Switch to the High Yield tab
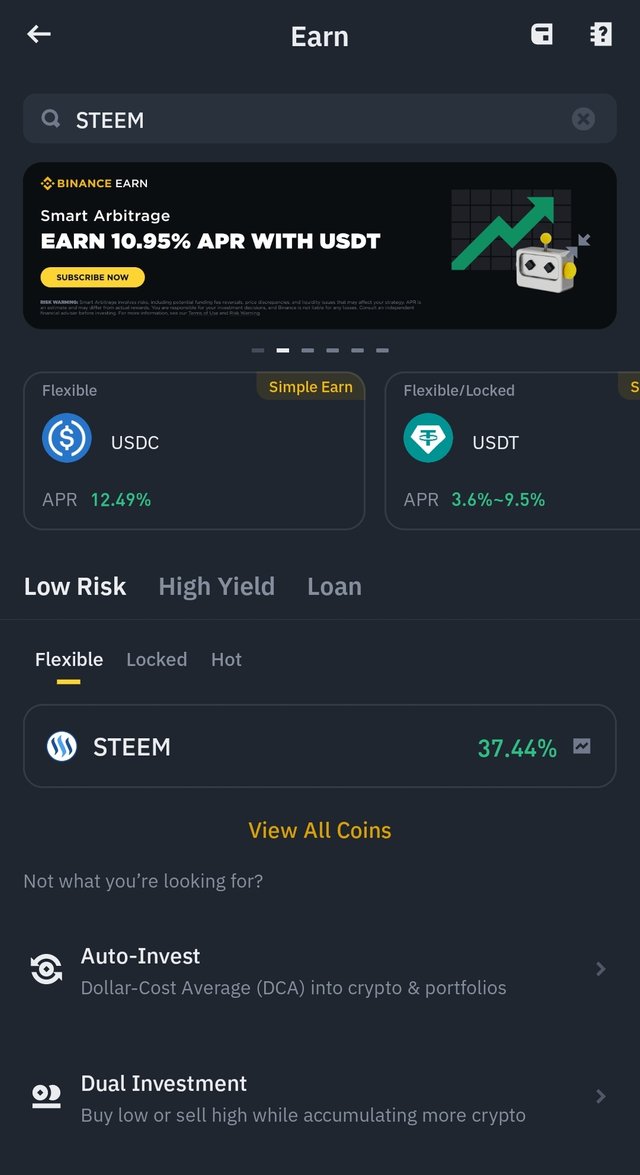This screenshot has width=640, height=1175. [217, 586]
